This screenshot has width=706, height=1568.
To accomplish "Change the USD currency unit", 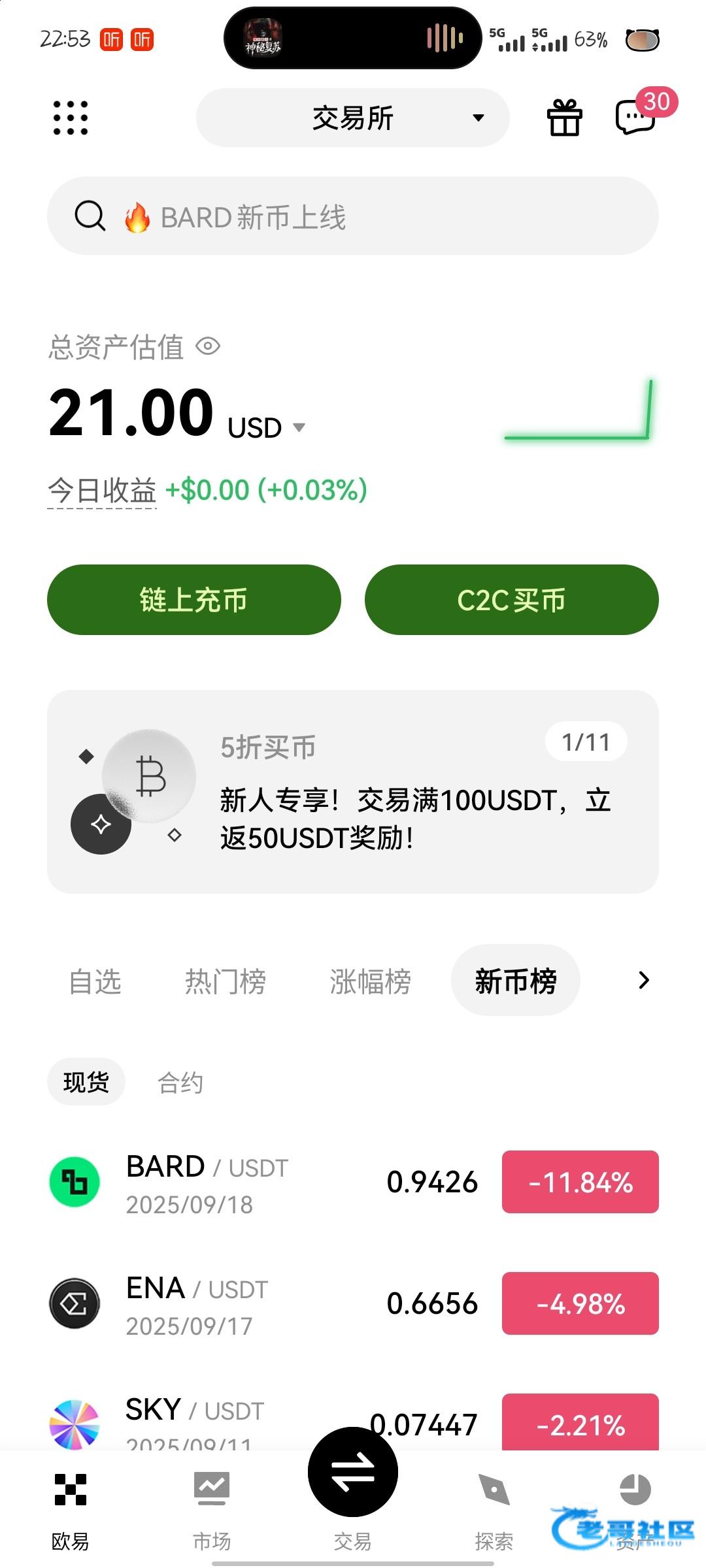I will tap(267, 428).
